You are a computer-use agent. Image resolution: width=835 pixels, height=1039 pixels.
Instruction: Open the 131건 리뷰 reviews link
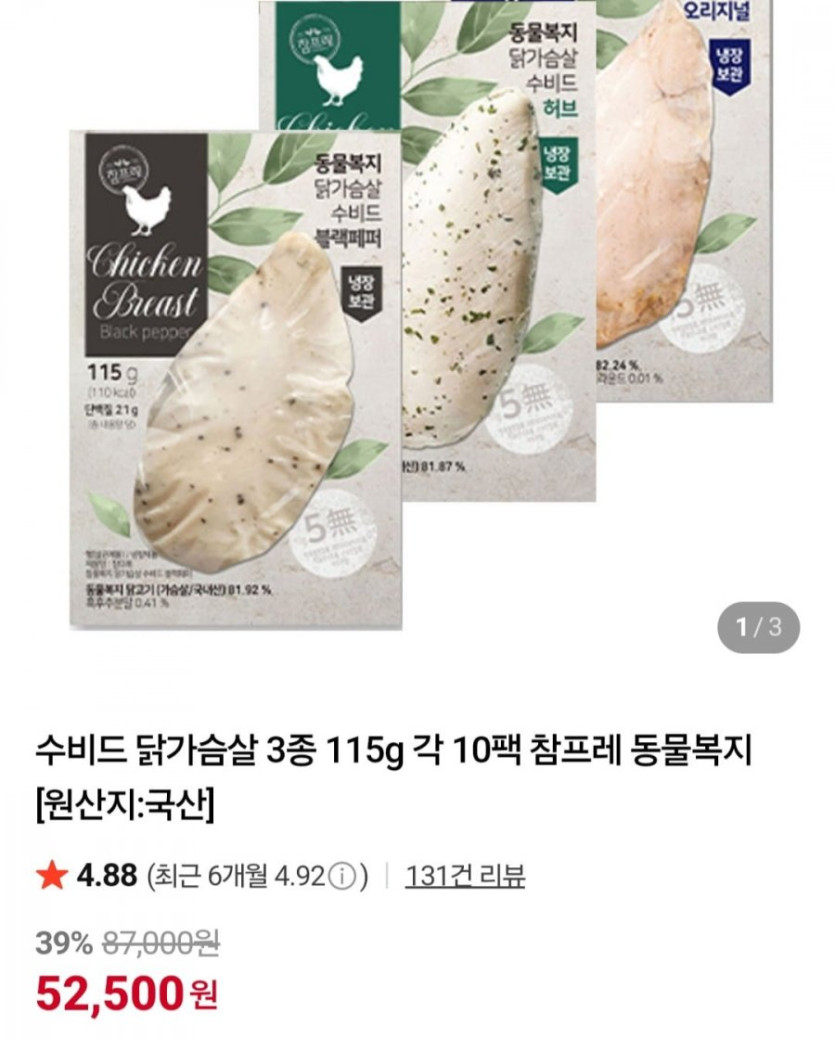coord(465,877)
